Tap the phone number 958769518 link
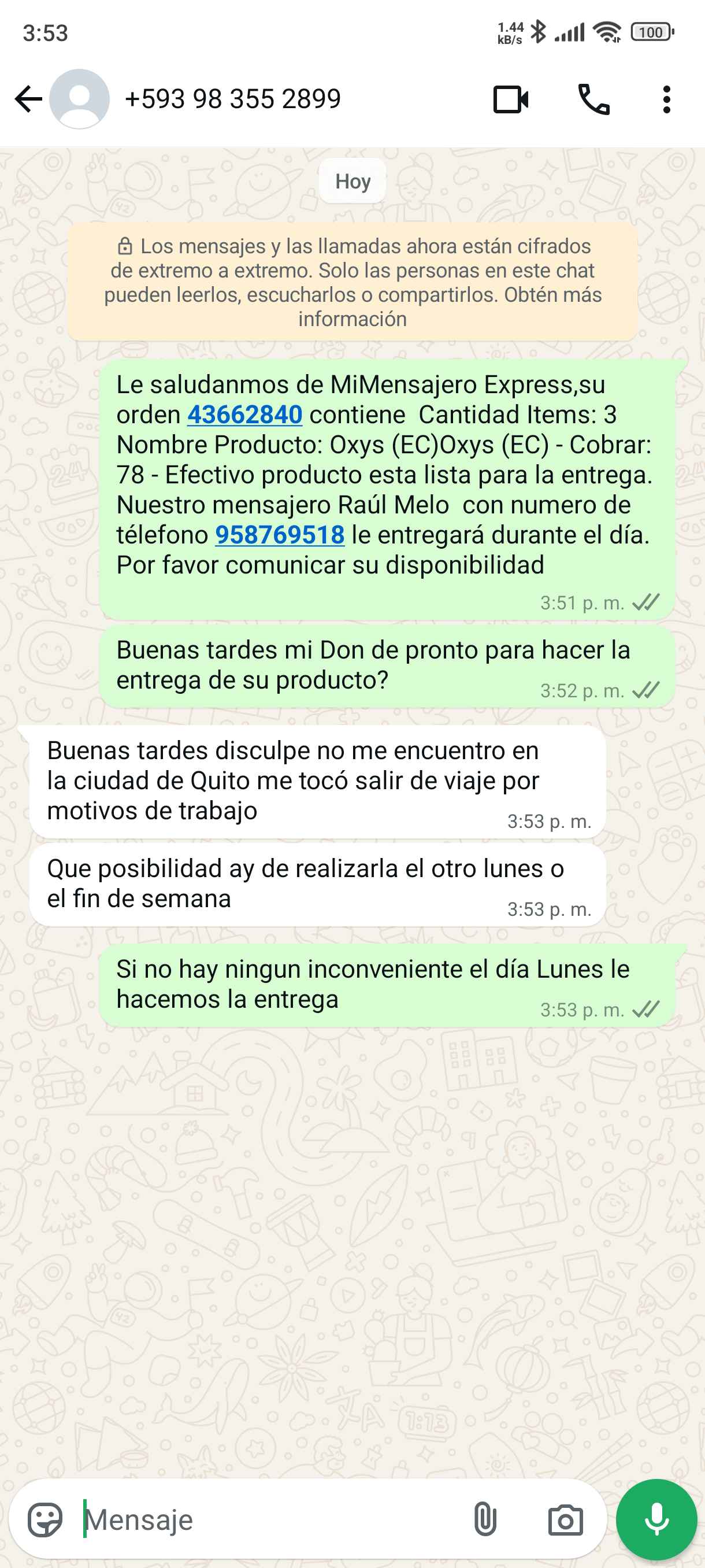This screenshot has width=705, height=1568. tap(280, 535)
